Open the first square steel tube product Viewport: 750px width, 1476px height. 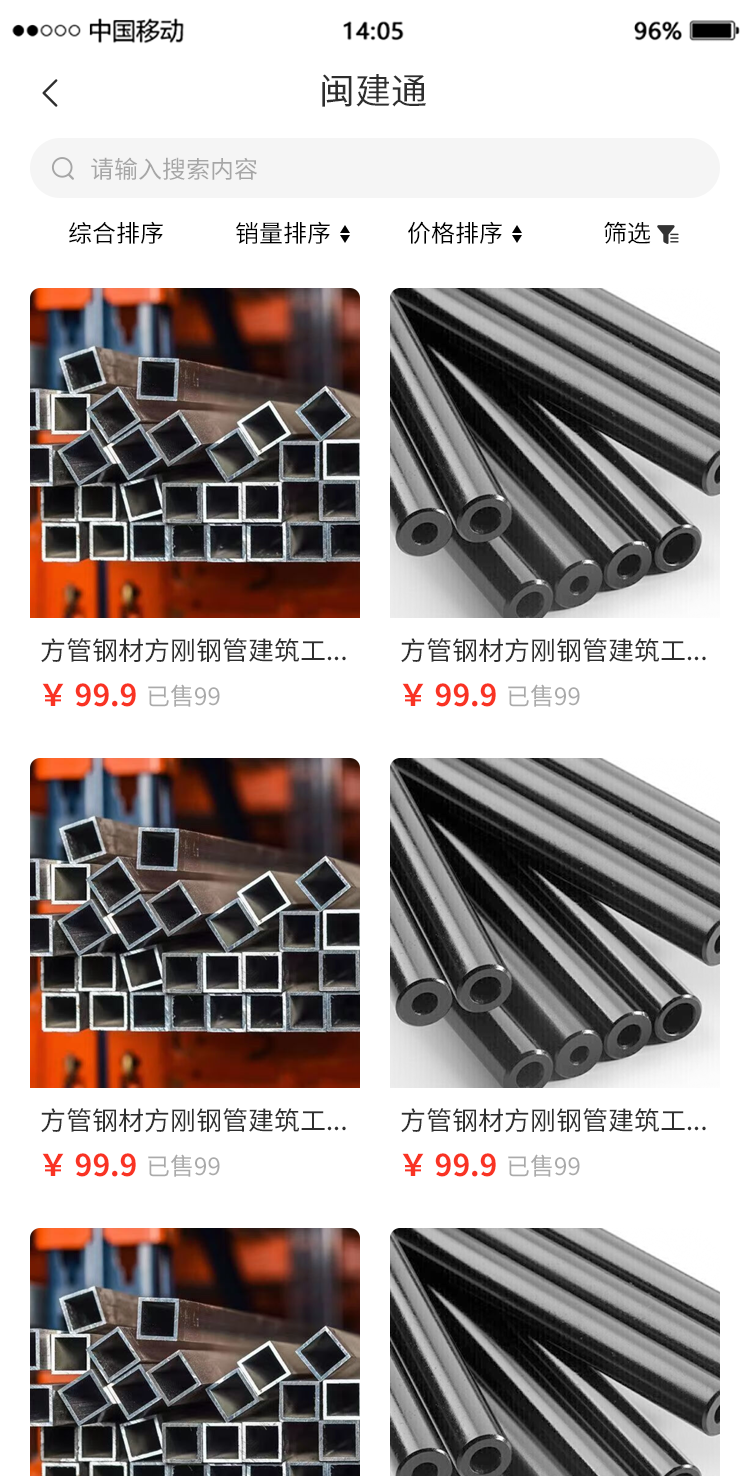pyautogui.click(x=195, y=453)
